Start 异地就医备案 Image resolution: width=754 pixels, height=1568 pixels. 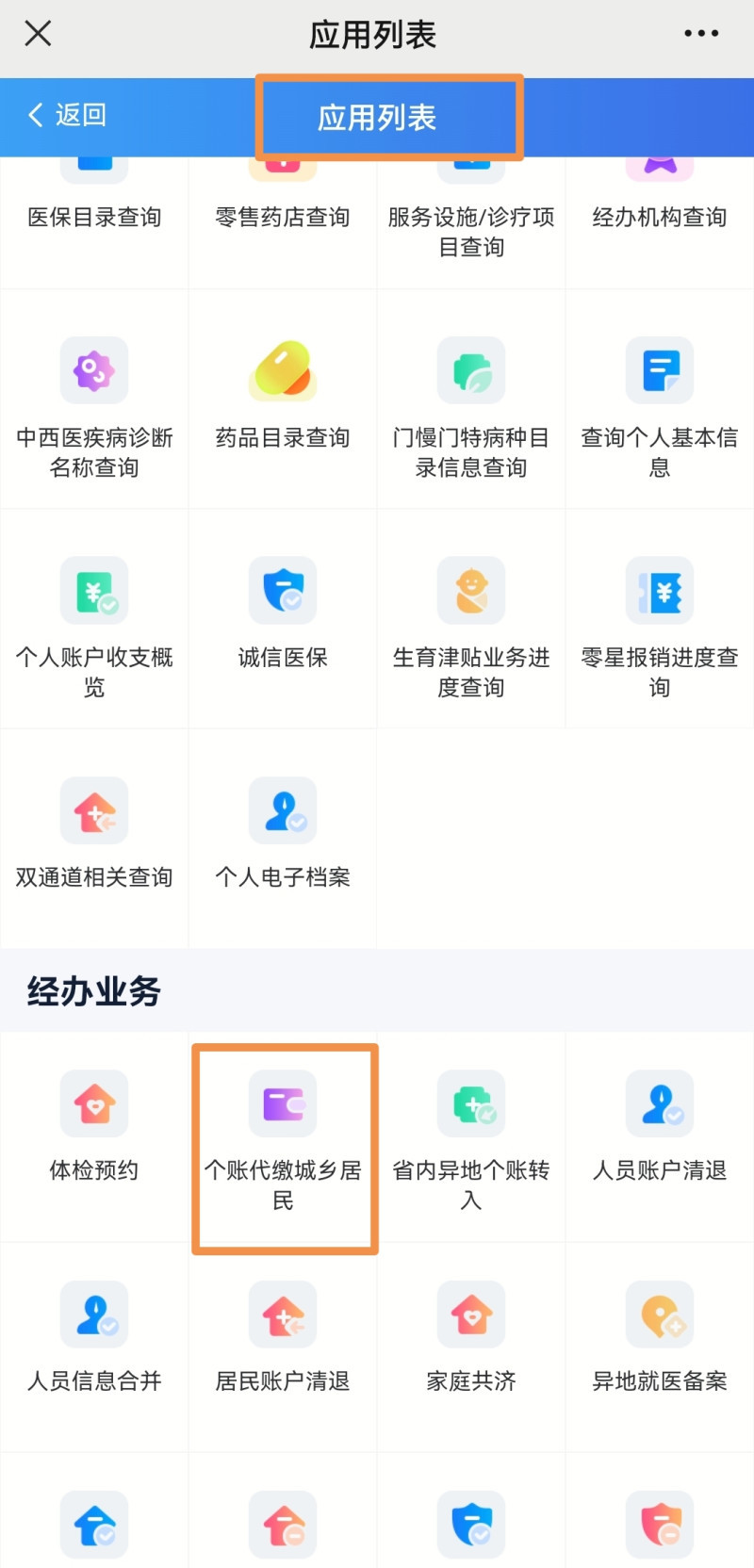coord(660,1339)
